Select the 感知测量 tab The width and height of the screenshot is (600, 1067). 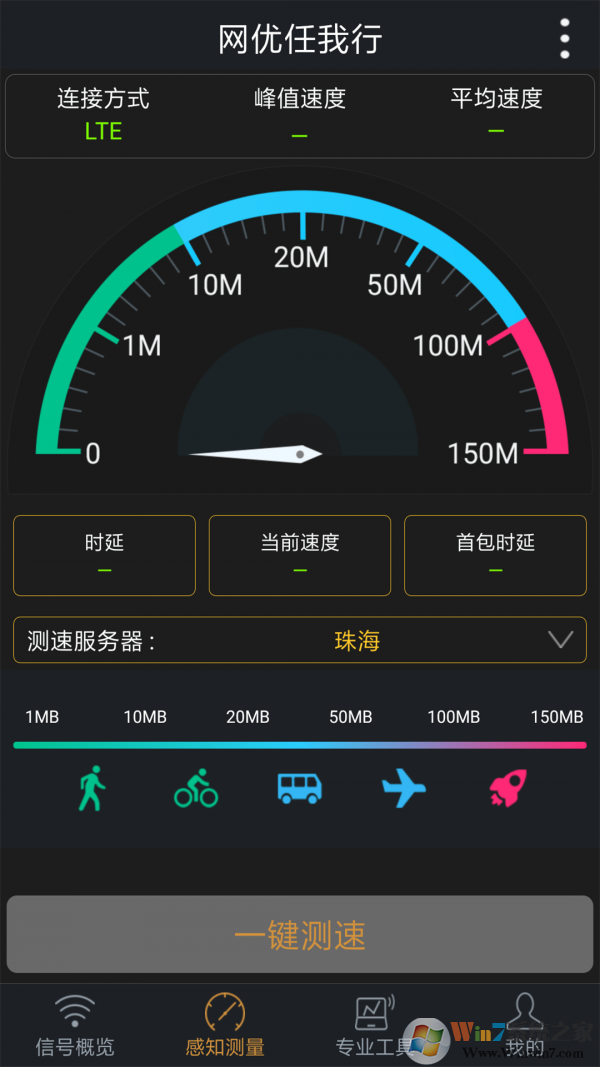[225, 1025]
